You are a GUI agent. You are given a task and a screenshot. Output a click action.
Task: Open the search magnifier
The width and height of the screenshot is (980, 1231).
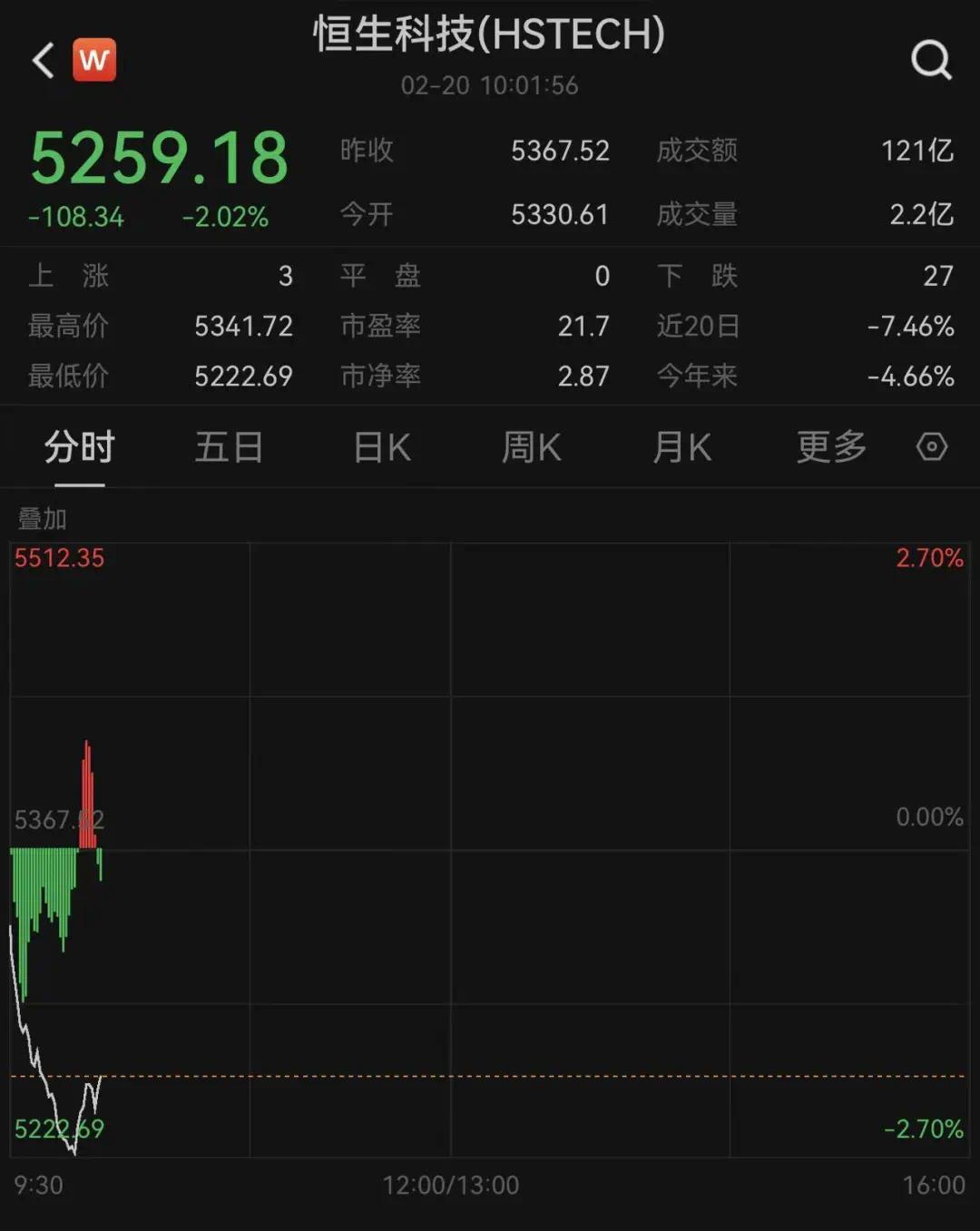[931, 60]
